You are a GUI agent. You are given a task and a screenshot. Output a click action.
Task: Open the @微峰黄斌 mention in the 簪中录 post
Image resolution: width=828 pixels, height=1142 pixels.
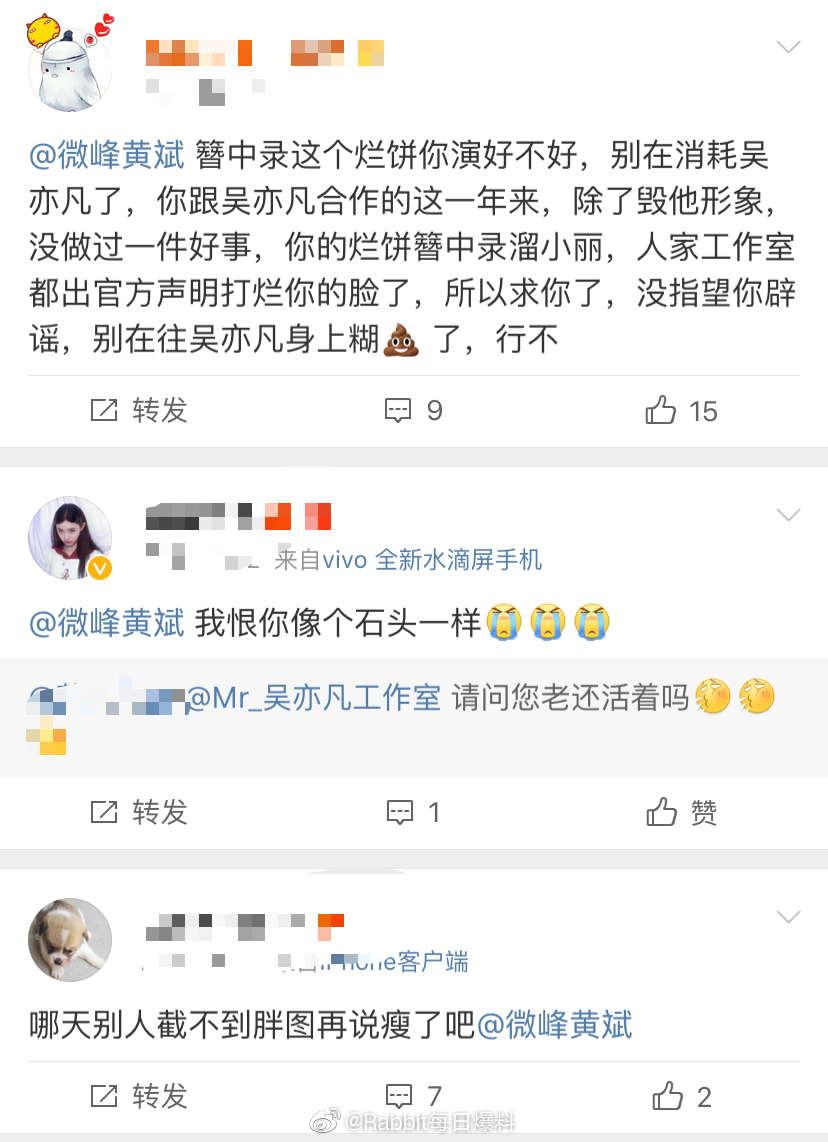[108, 156]
